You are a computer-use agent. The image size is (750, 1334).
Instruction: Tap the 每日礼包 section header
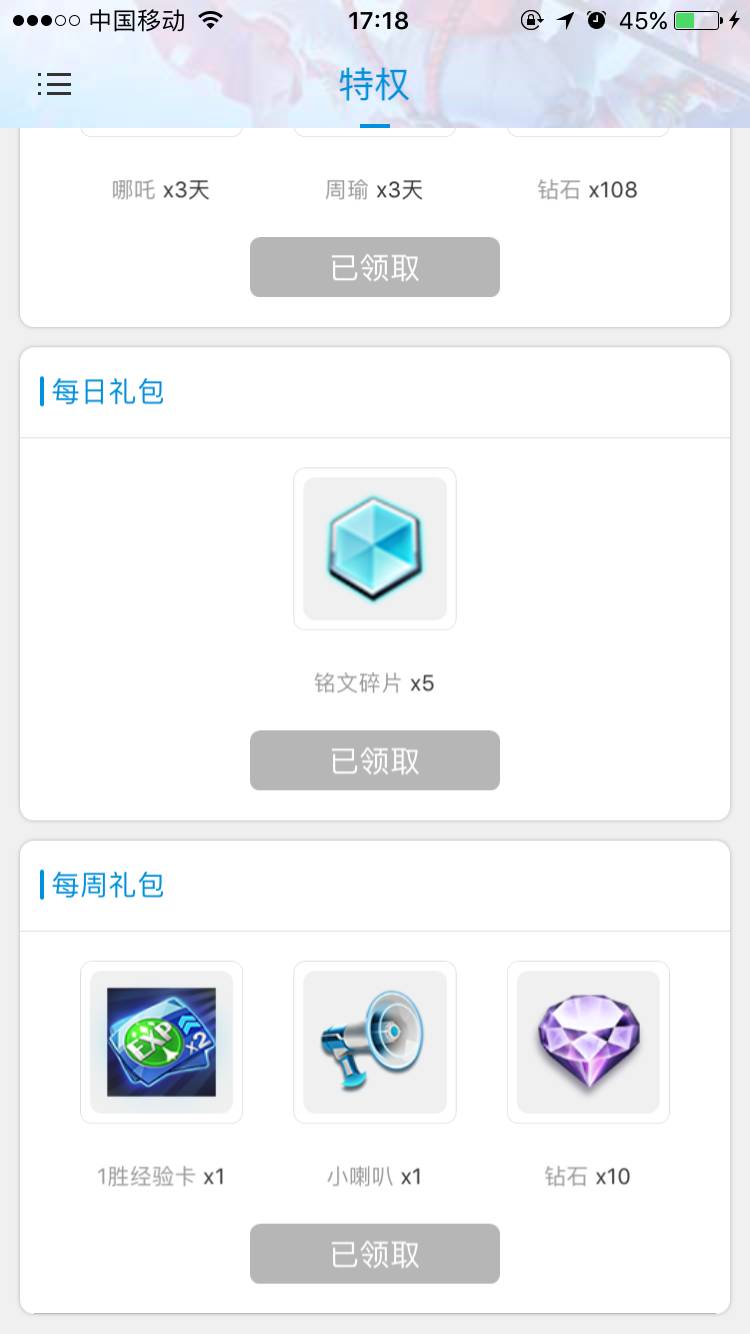tap(106, 391)
